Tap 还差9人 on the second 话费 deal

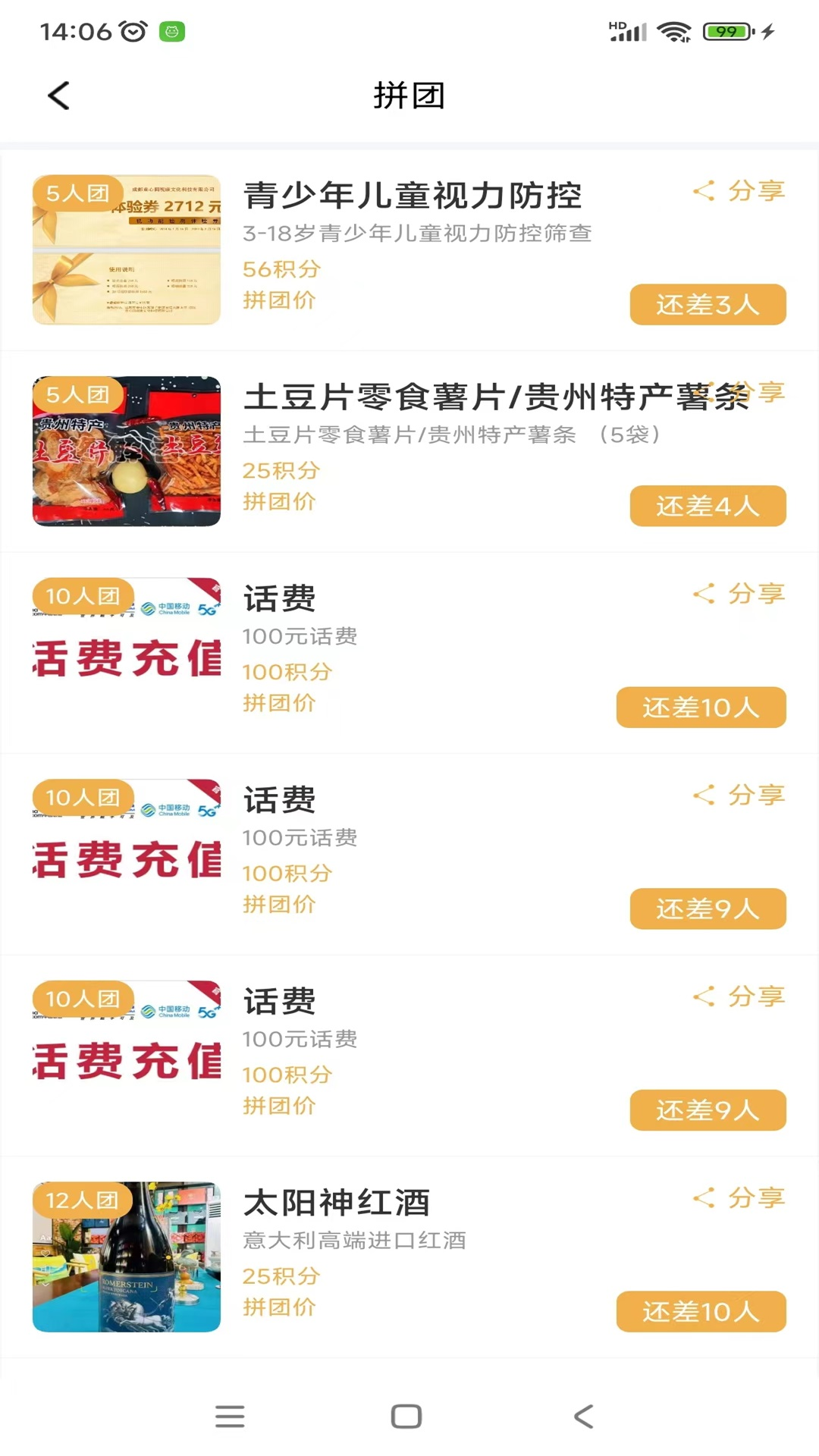707,909
